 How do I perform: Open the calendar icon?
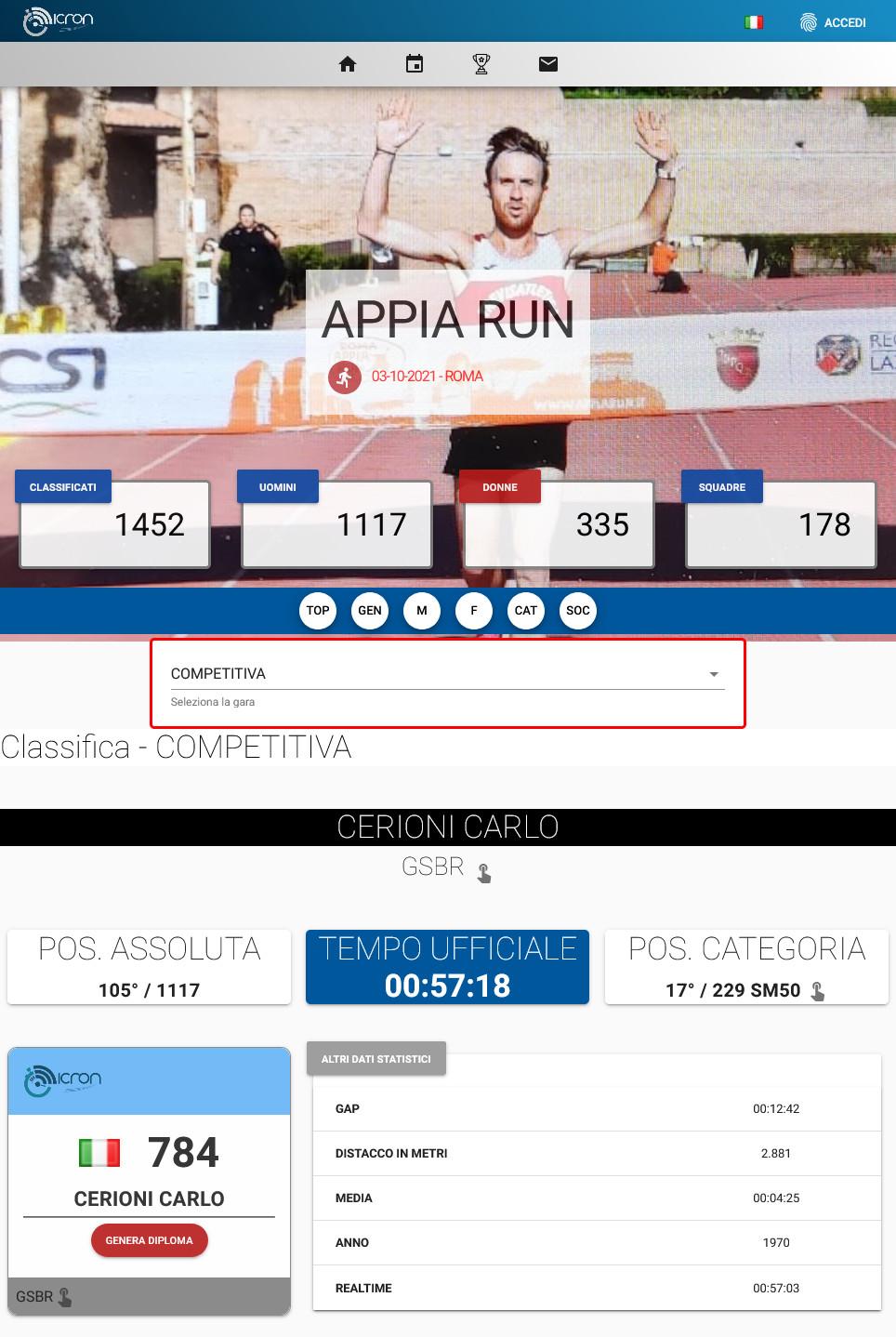click(x=415, y=64)
